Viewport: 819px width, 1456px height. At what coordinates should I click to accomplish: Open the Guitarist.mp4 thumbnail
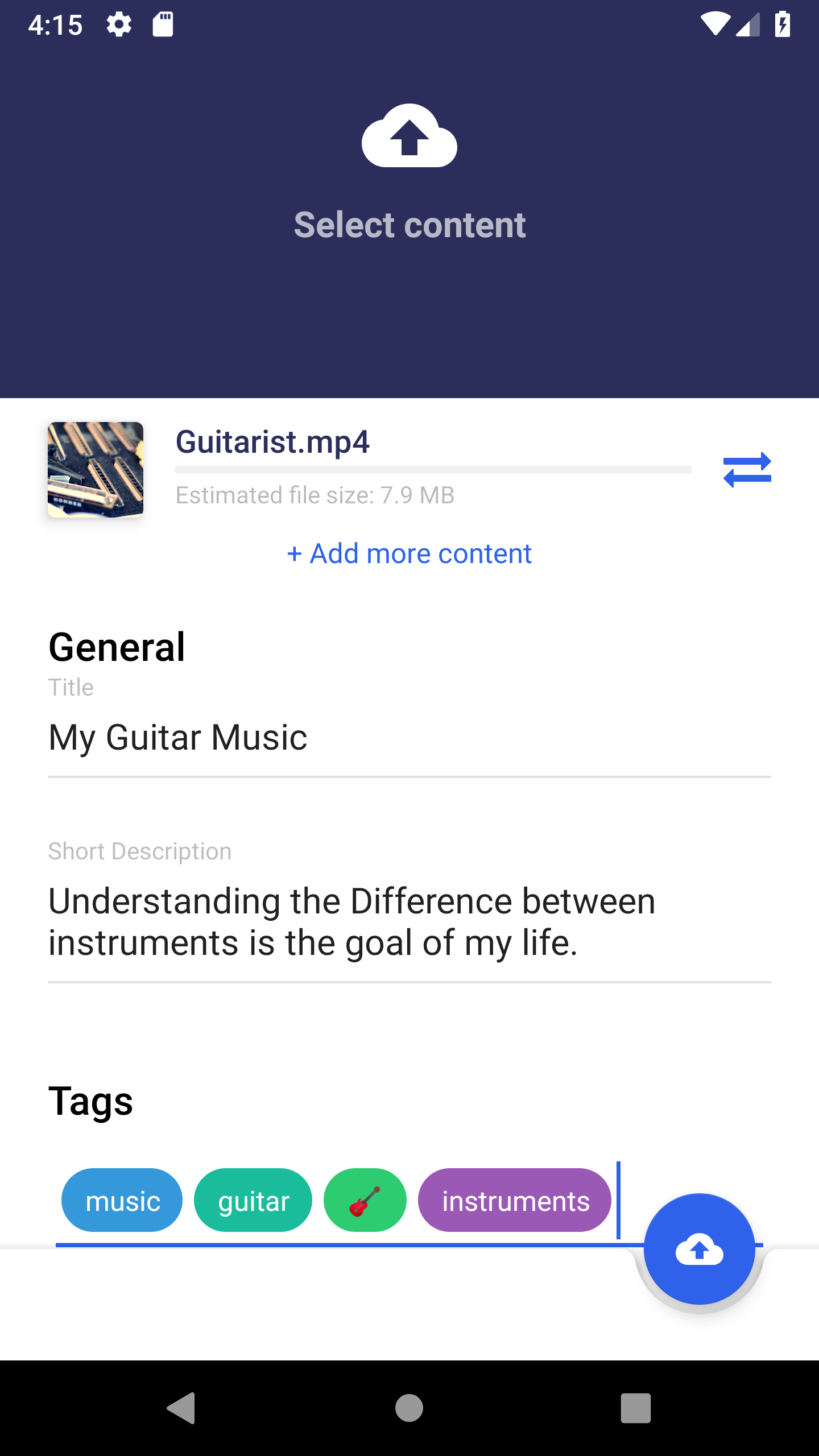pos(96,470)
